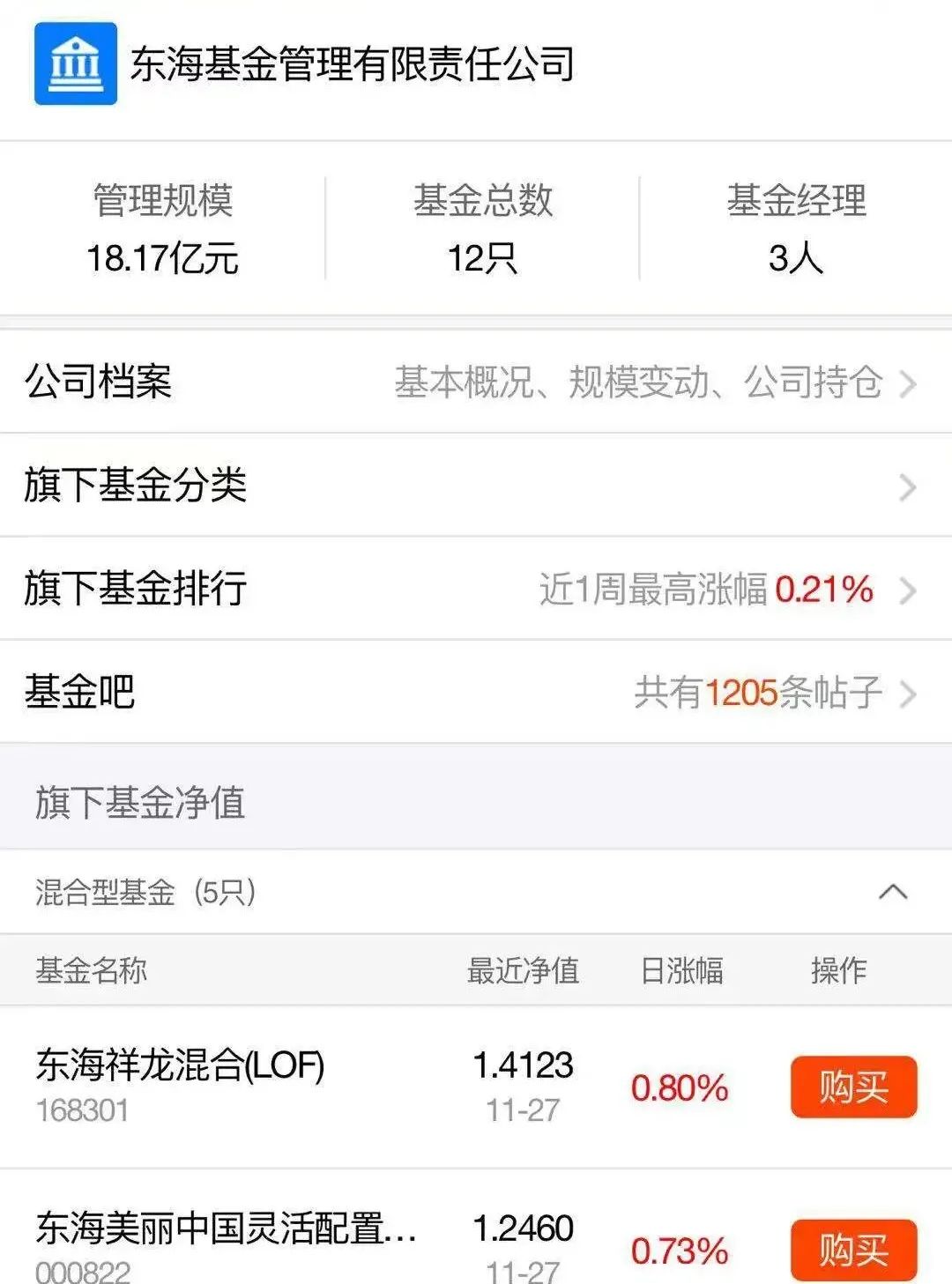Open 东海美丽中国灵活配置 fund details
The height and width of the screenshot is (1284, 952).
click(x=225, y=1229)
